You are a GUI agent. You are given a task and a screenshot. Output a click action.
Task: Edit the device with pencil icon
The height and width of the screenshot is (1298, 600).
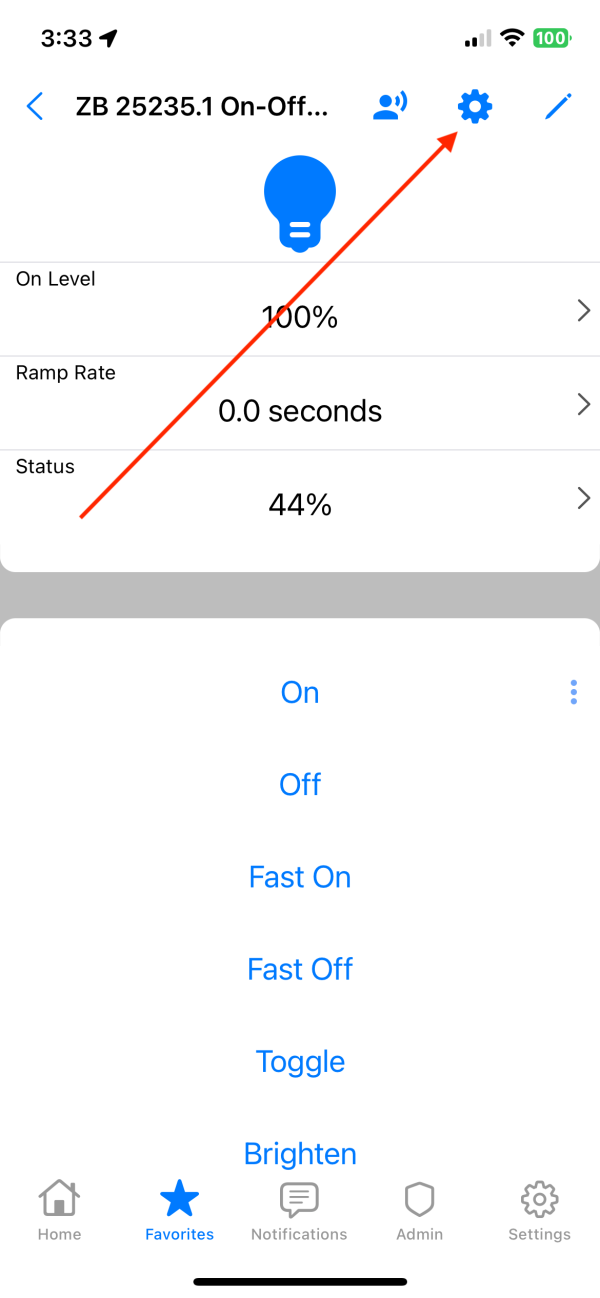tap(558, 107)
